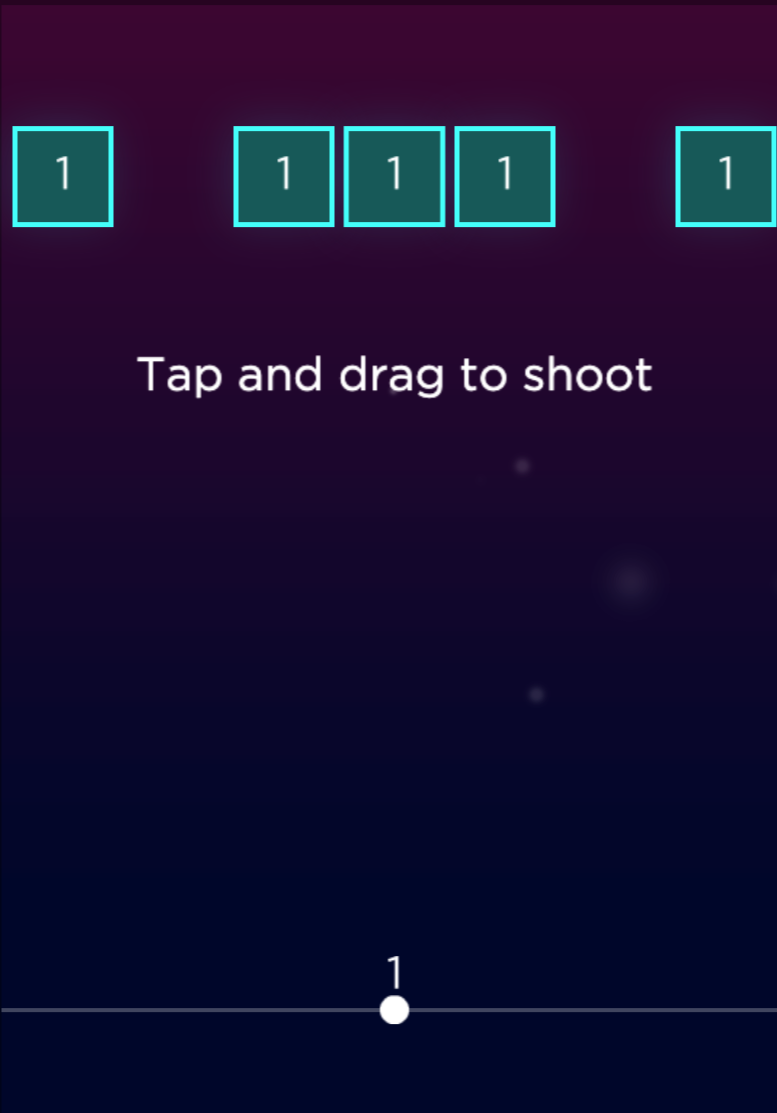Tap the gap right of the fourth brick
This screenshot has width=777, height=1113.
[616, 176]
